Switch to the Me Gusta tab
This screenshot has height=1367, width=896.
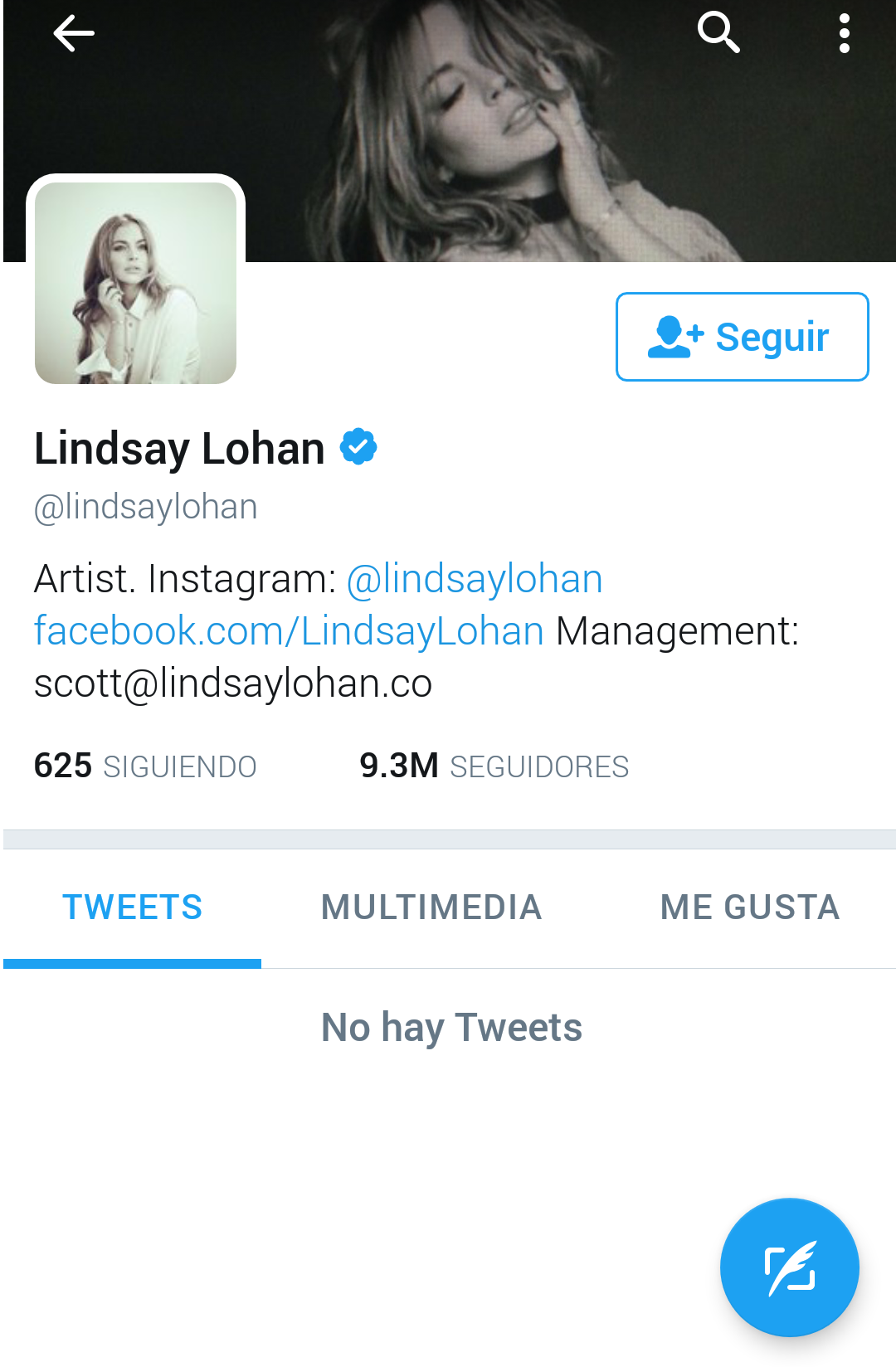749,907
